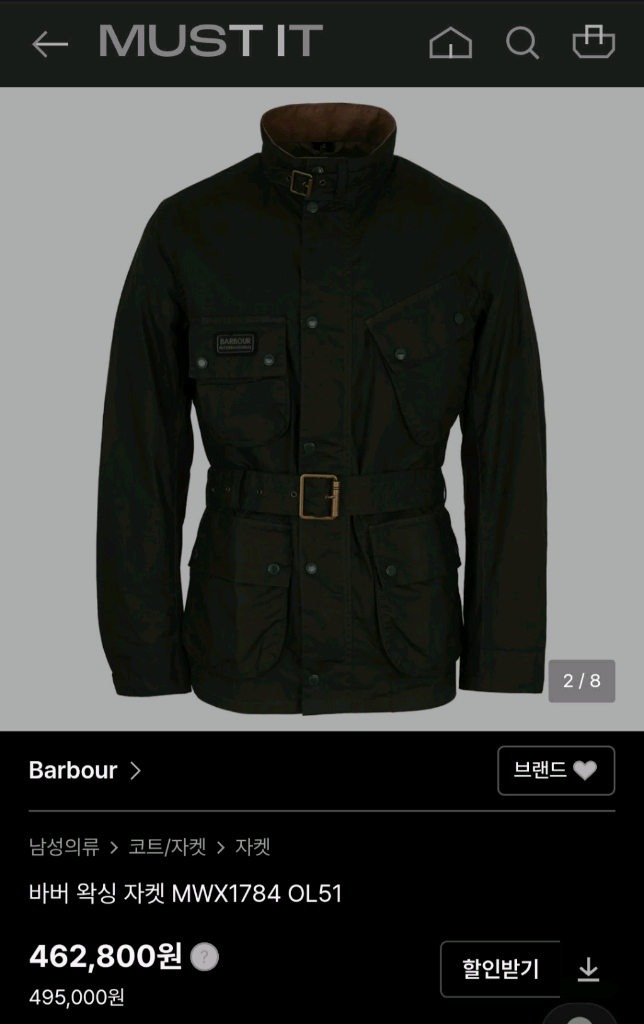Screen dimensions: 644x1024
Task: Open the home icon in header
Action: click(x=450, y=43)
